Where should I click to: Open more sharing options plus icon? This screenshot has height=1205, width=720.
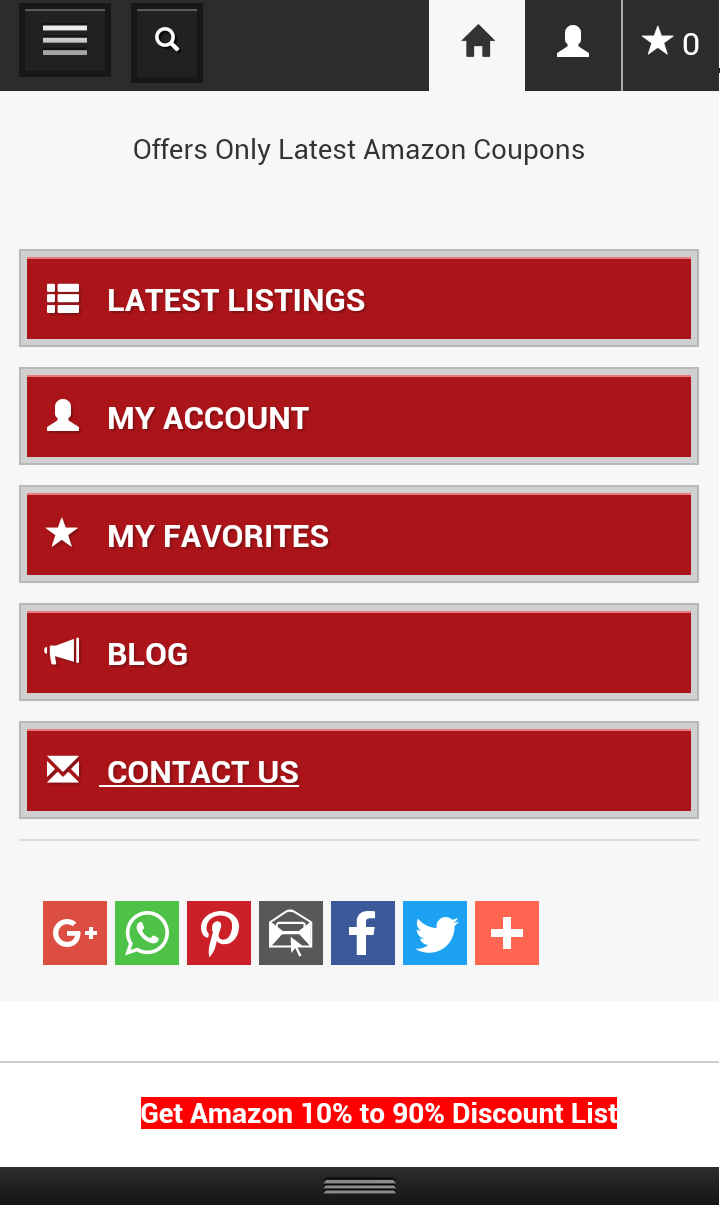pyautogui.click(x=507, y=933)
